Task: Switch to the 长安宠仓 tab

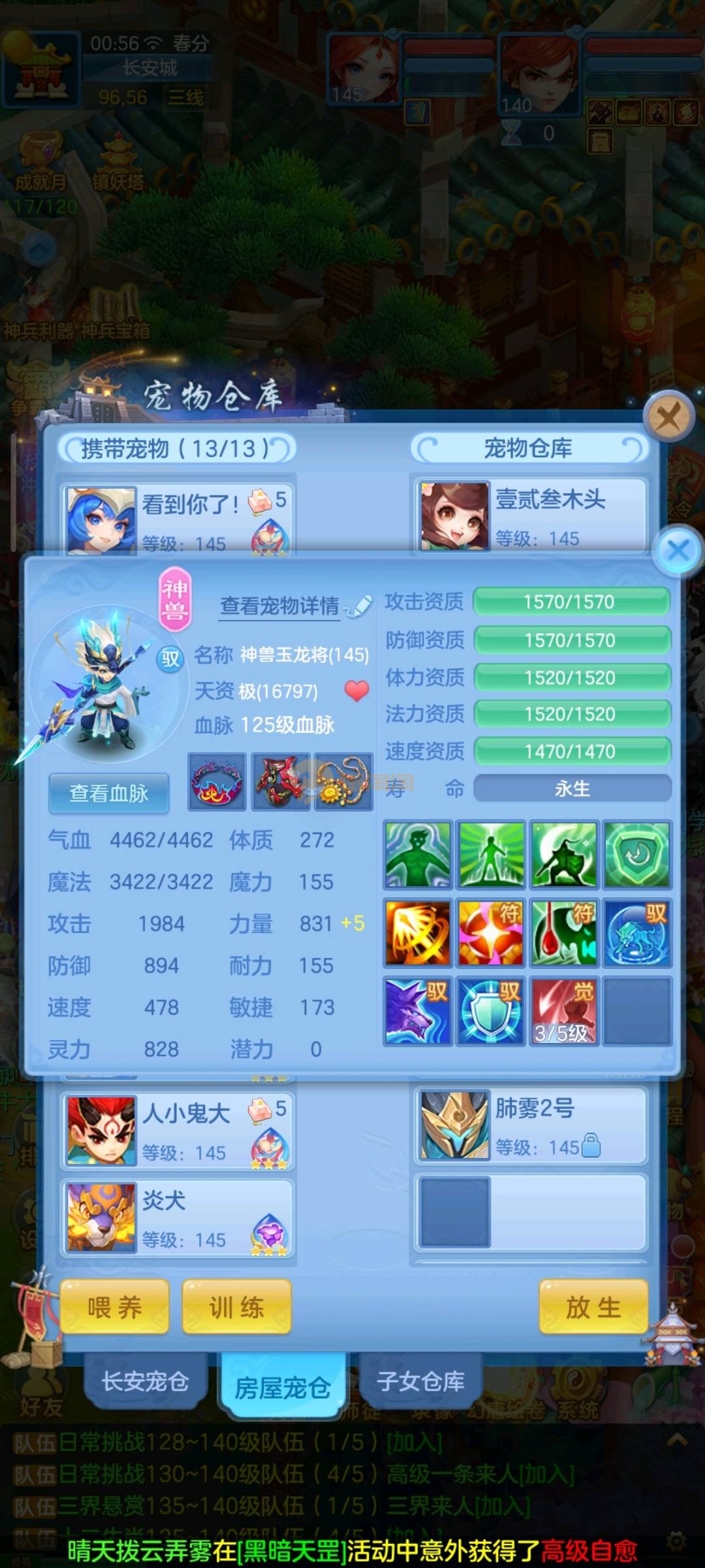Action: click(145, 1381)
